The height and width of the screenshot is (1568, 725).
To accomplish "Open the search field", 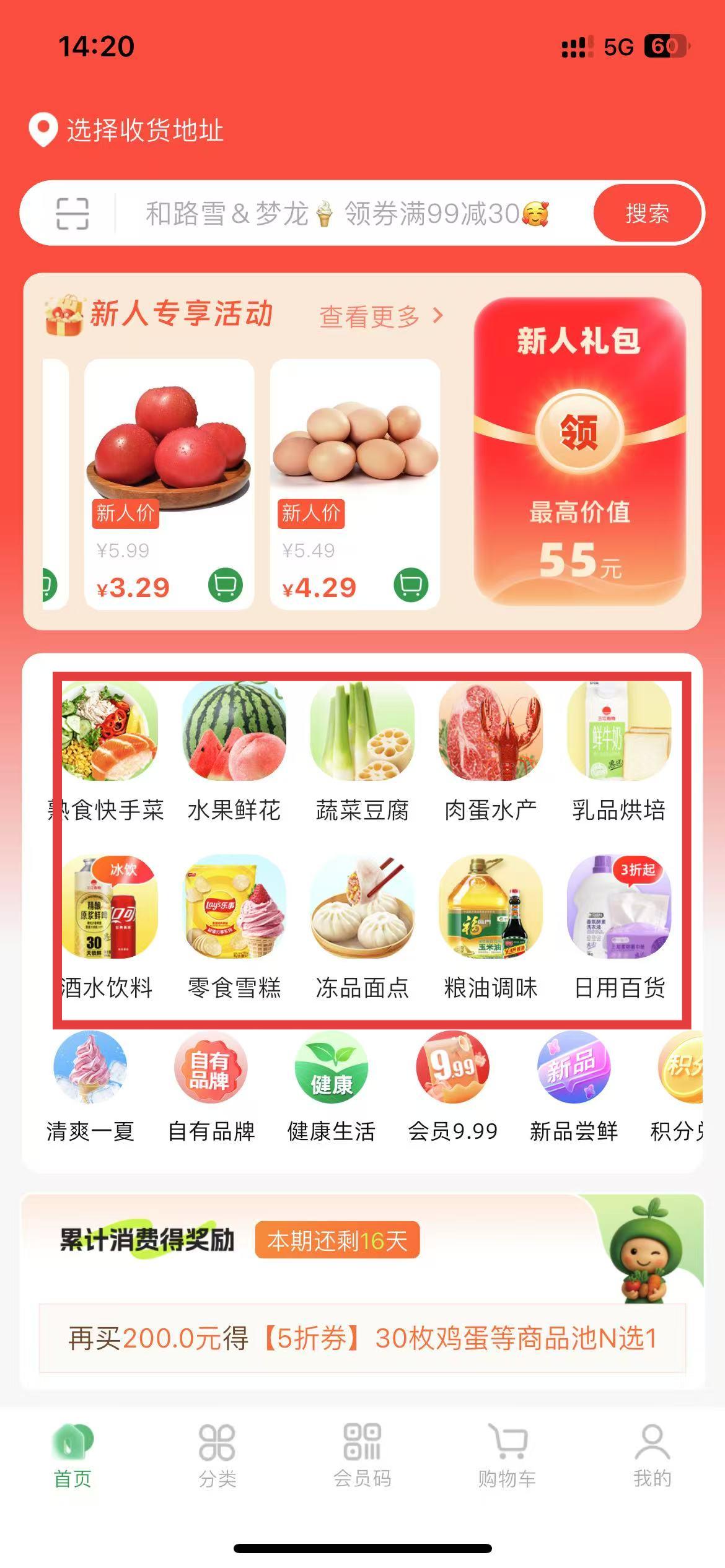I will pos(347,214).
